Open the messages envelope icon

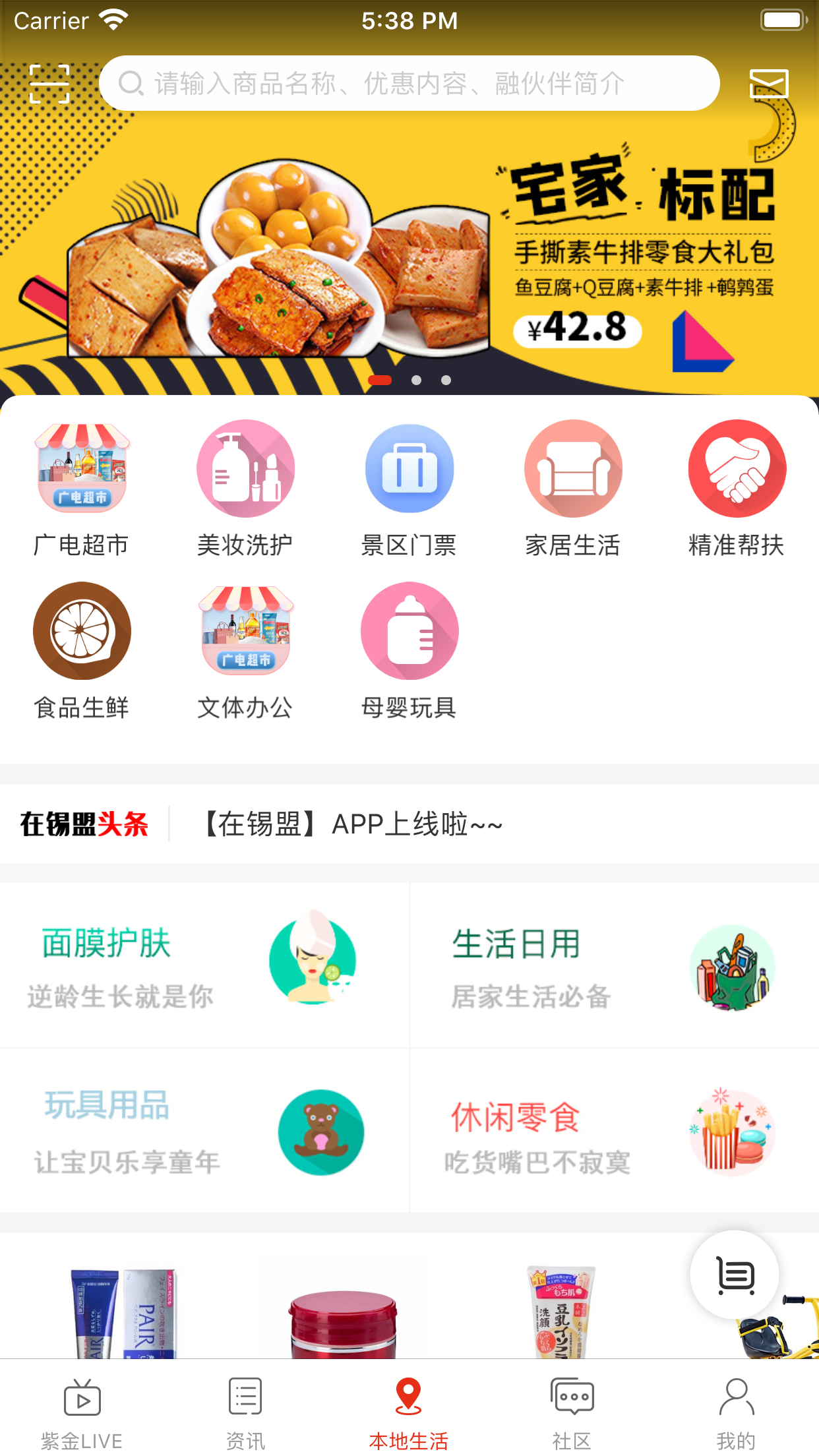click(x=769, y=84)
